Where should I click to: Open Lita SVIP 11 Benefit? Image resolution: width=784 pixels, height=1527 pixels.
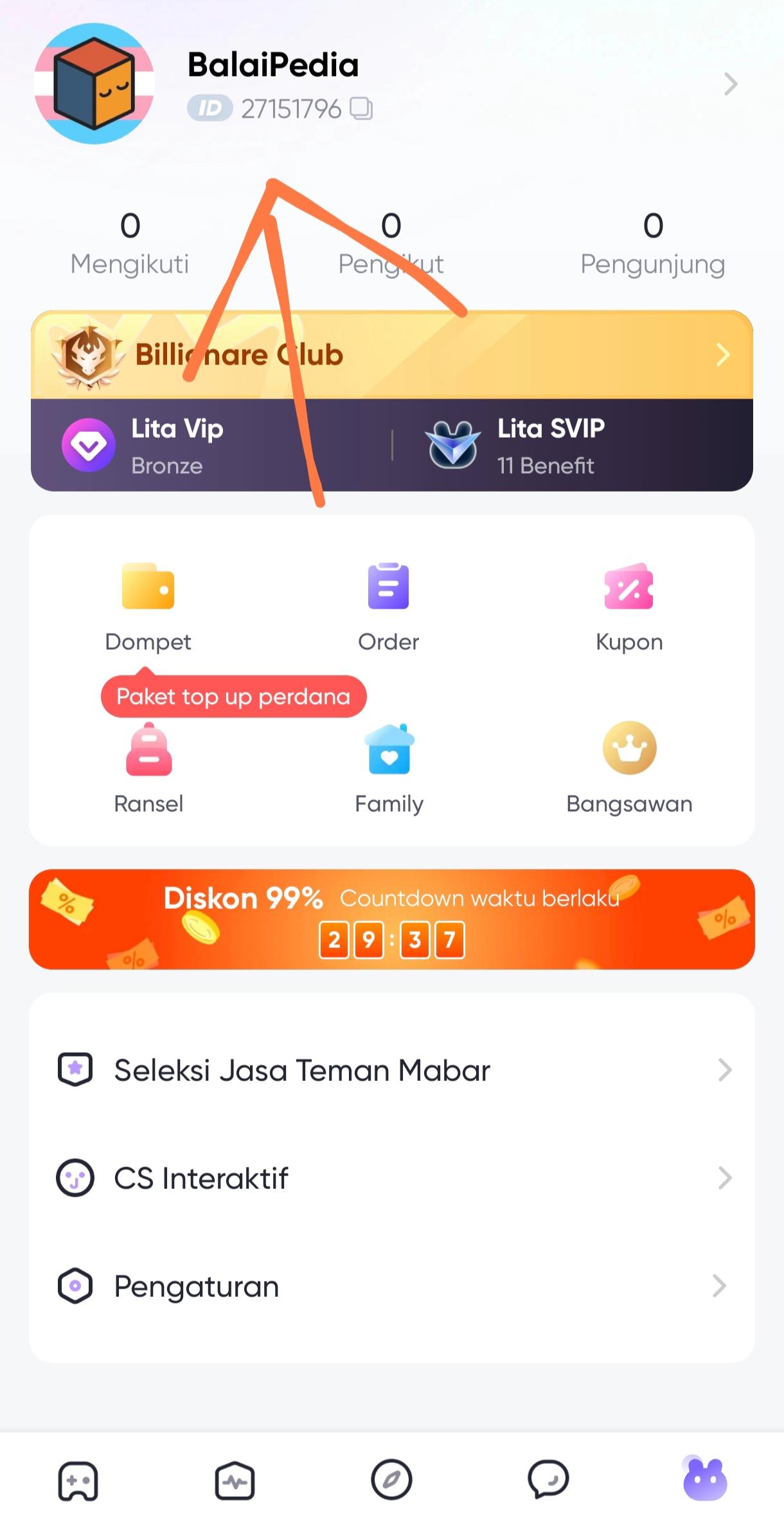coord(549,445)
